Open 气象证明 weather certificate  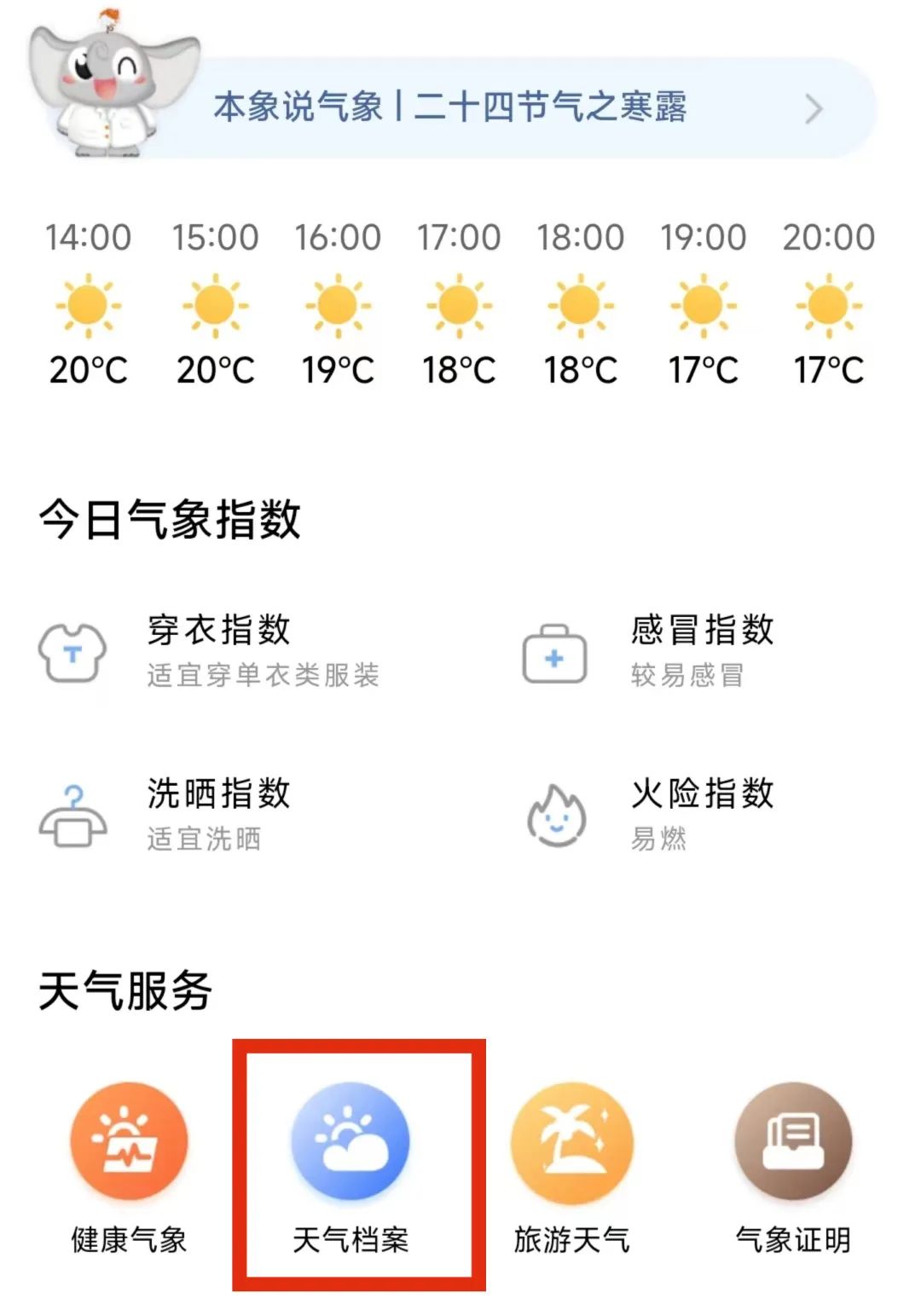pos(793,1166)
